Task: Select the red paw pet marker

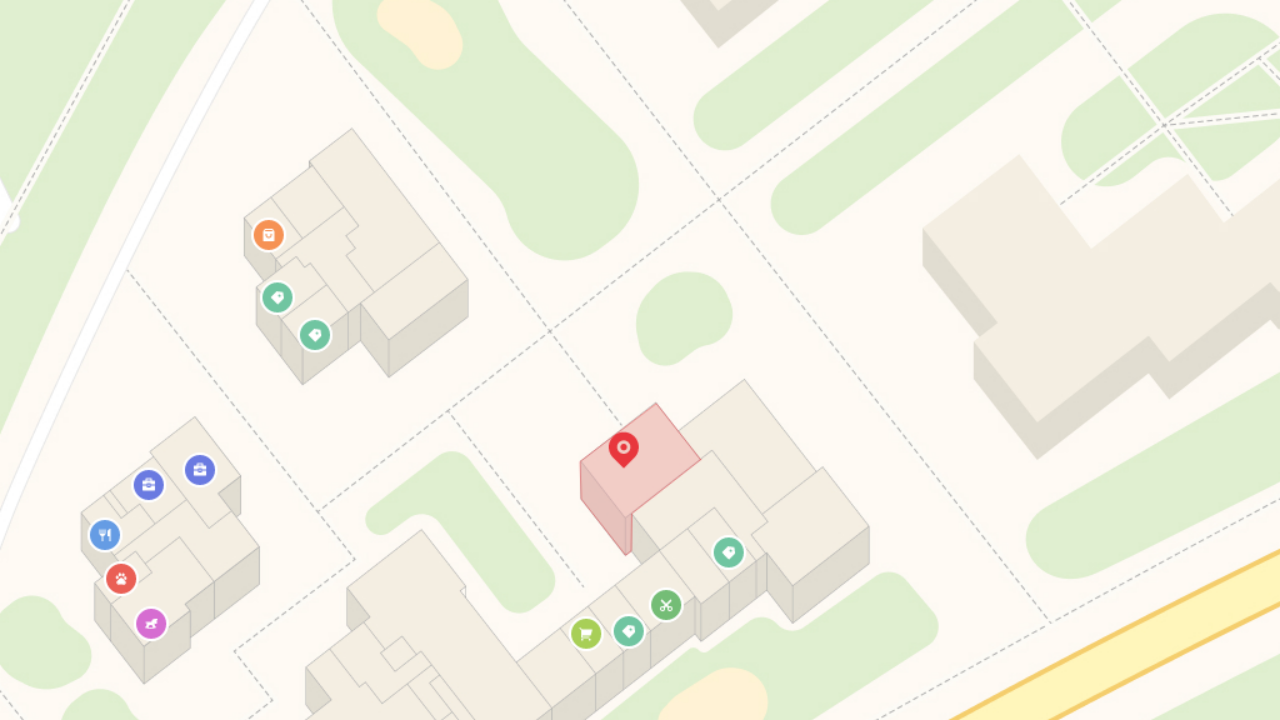Action: click(x=121, y=578)
